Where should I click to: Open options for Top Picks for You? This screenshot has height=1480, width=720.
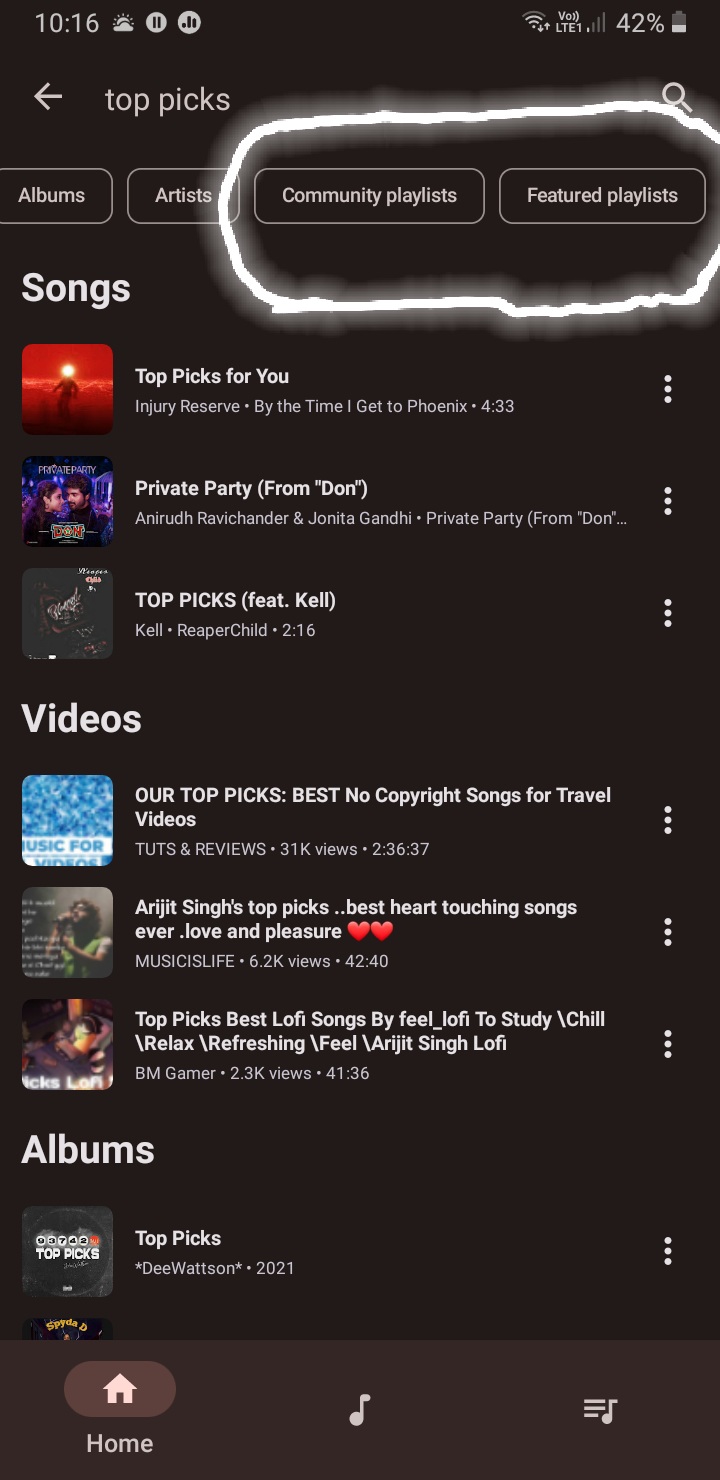coord(668,389)
